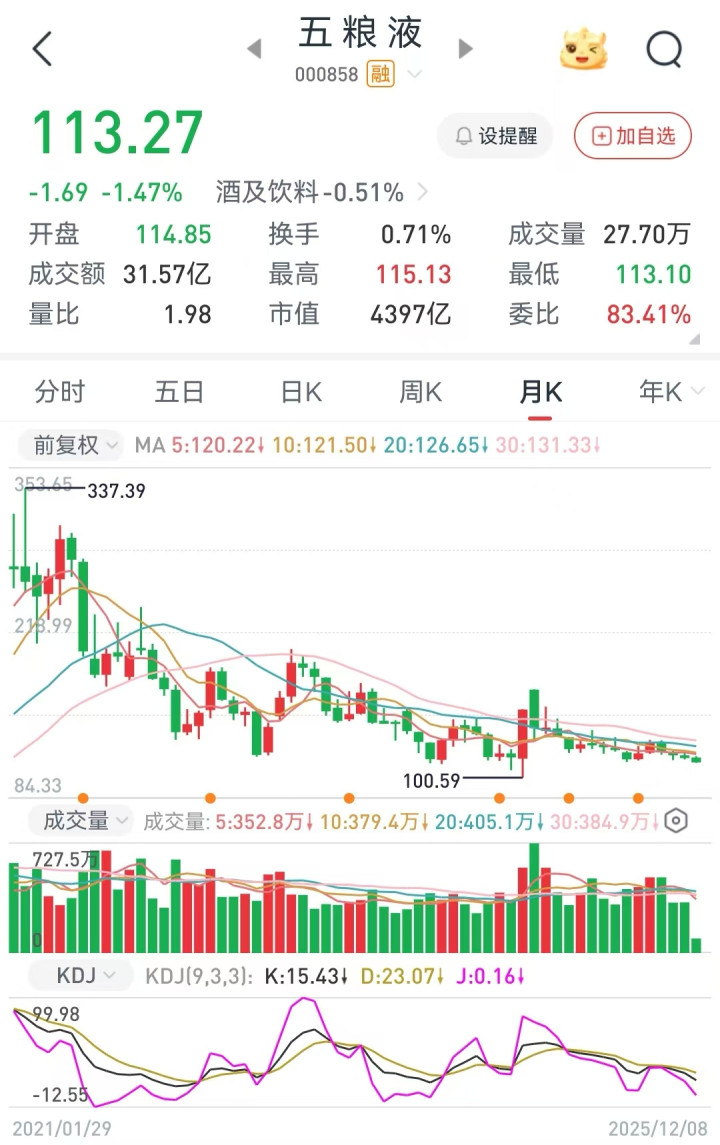Expand the 年K dropdown tab

click(671, 392)
